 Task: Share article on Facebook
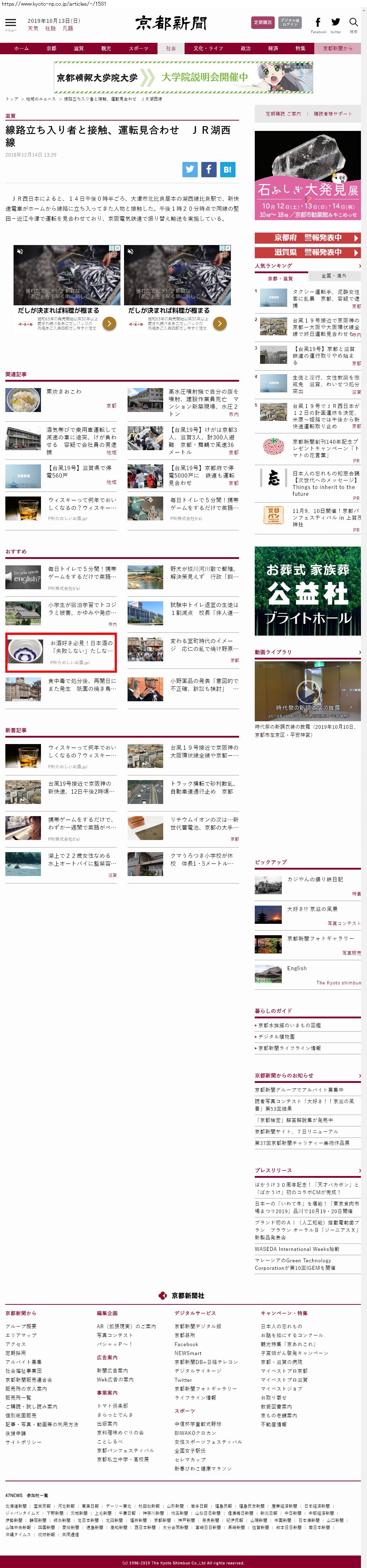[x=208, y=169]
